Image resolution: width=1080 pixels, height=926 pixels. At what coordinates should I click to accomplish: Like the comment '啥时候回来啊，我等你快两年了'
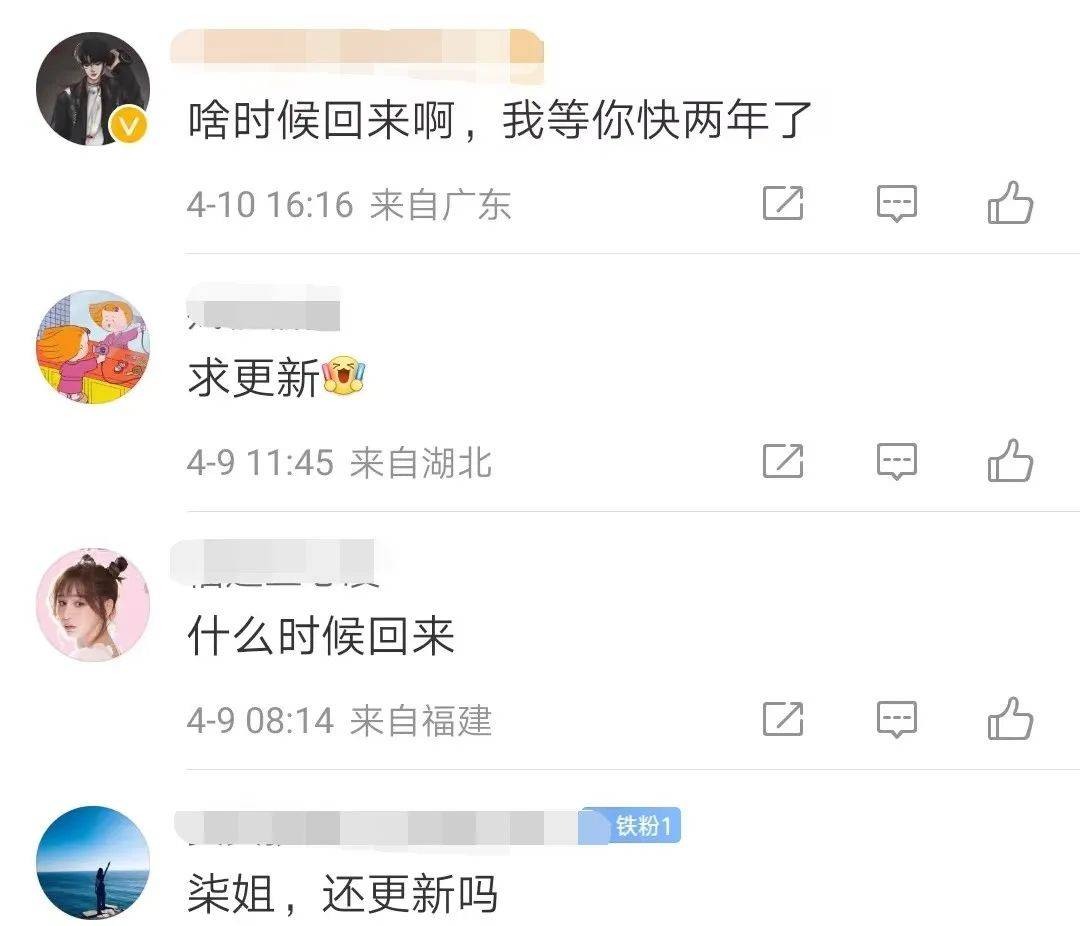pos(1010,203)
